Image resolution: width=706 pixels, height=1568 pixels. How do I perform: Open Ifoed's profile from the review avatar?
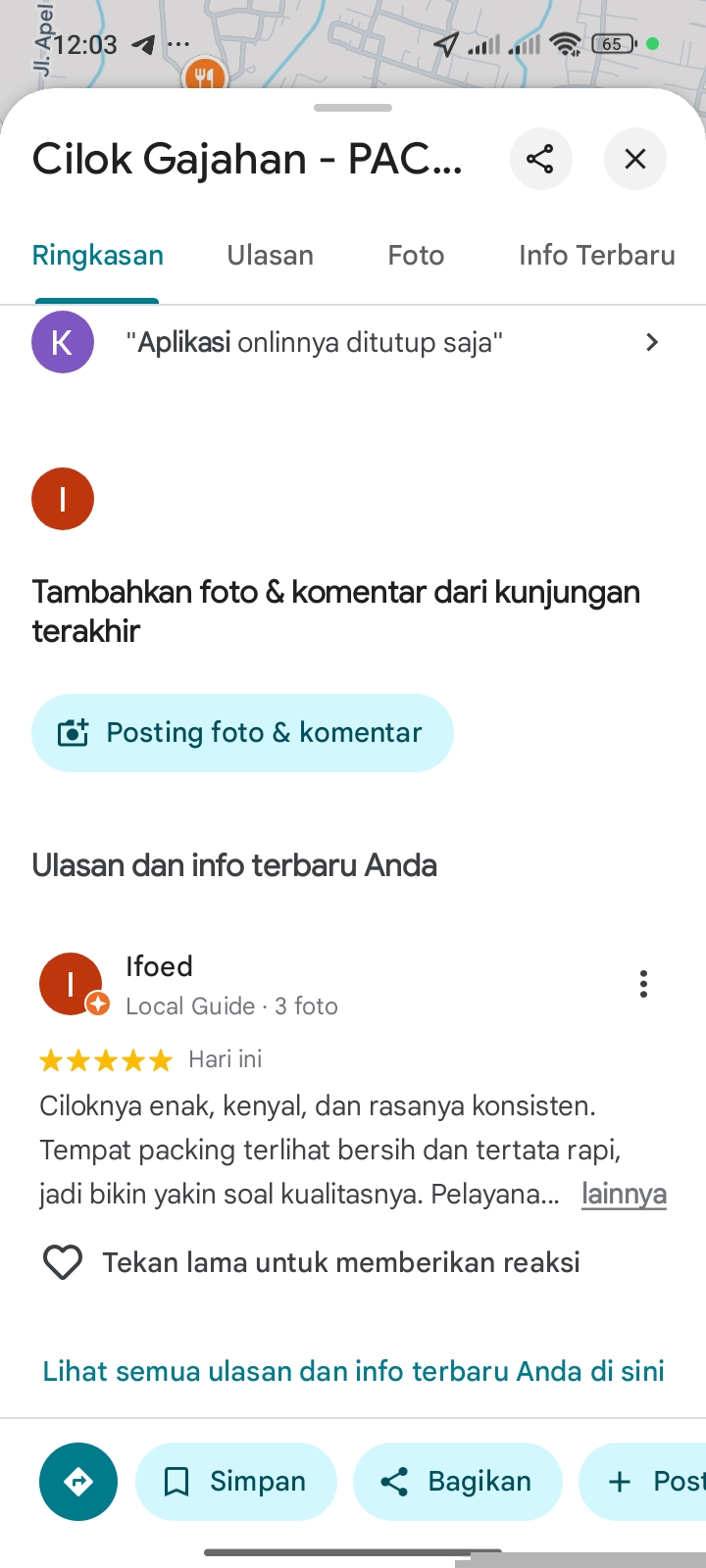(x=71, y=984)
